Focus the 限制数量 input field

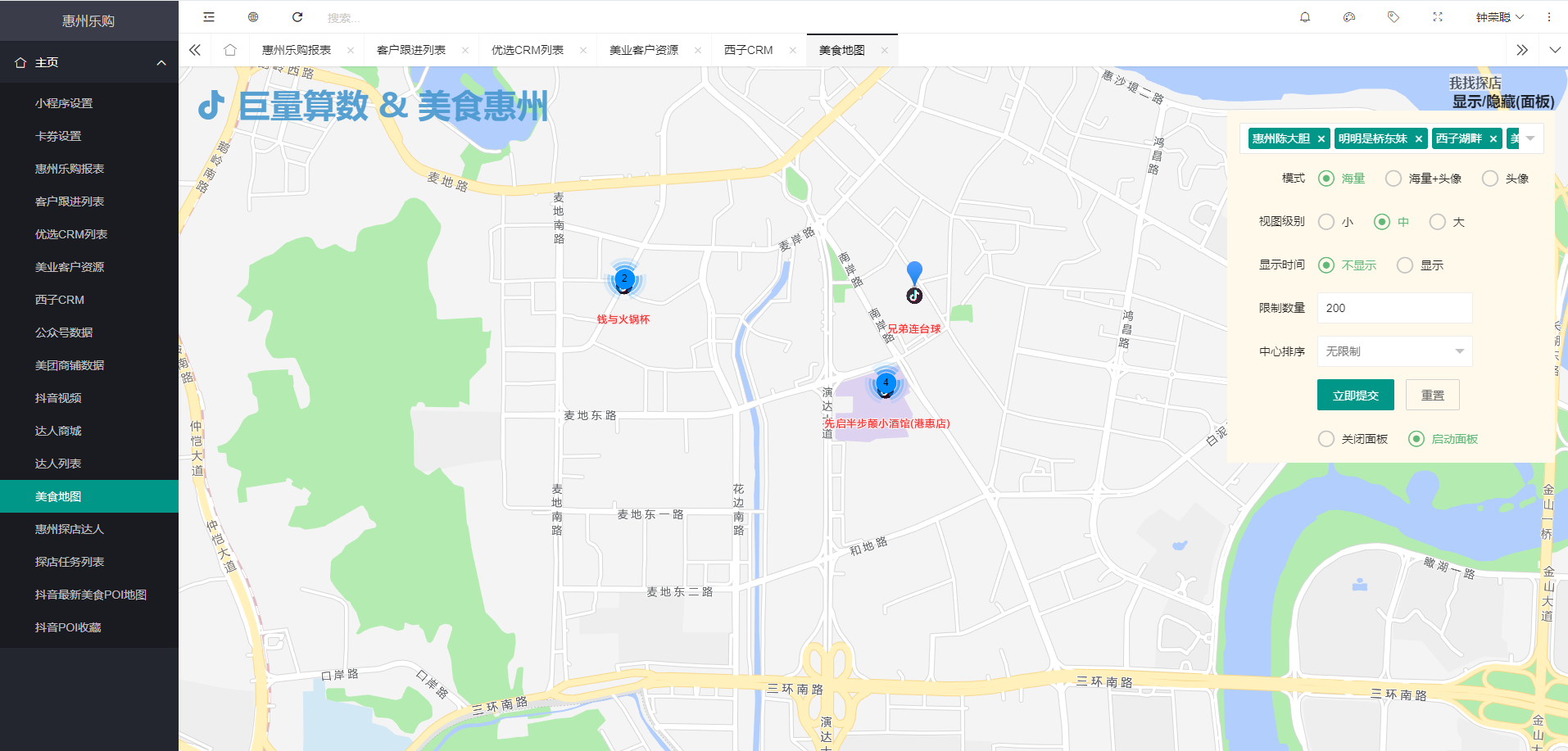coord(1394,308)
